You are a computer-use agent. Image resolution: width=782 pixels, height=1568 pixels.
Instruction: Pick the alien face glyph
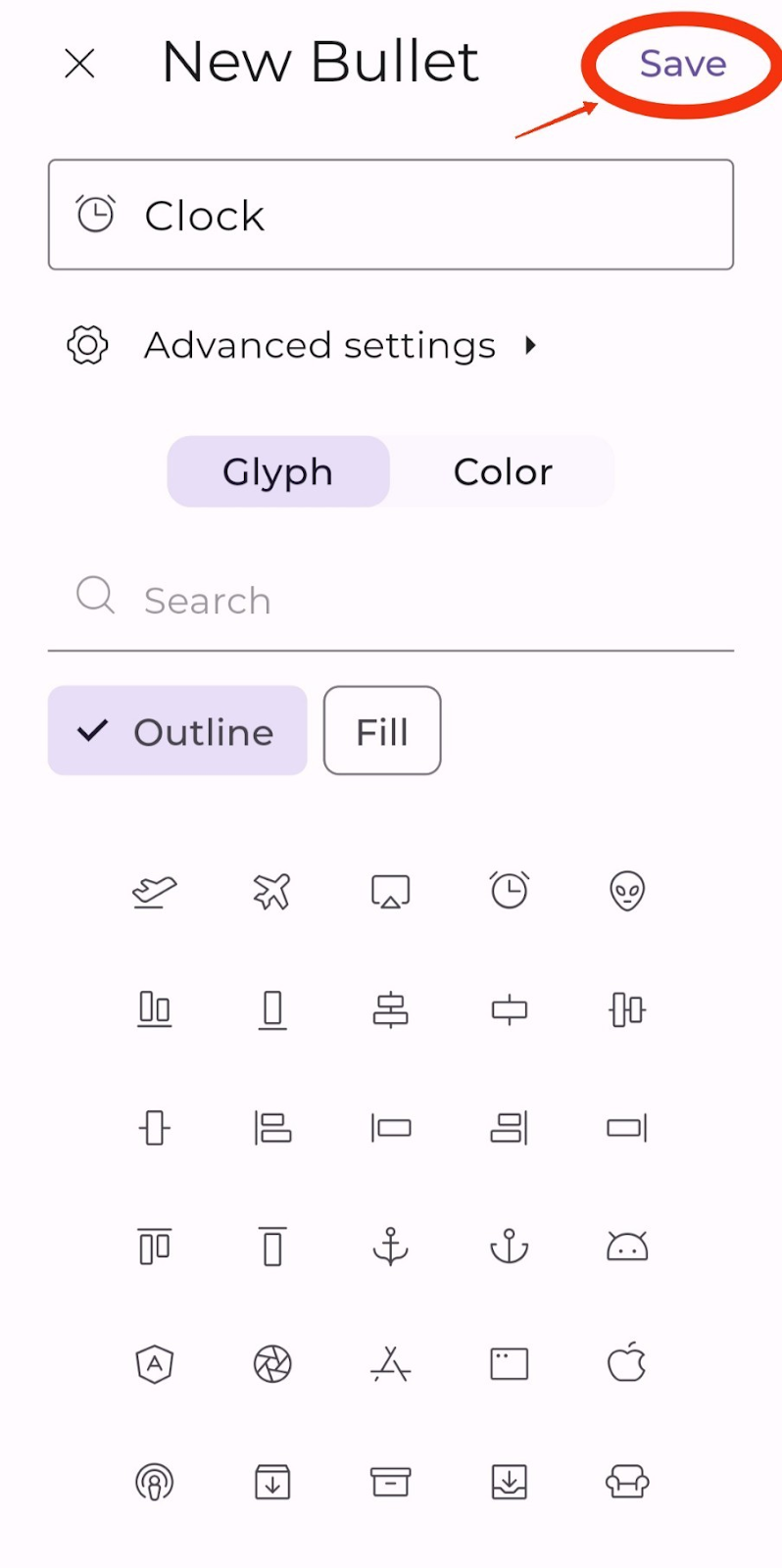pyautogui.click(x=627, y=891)
